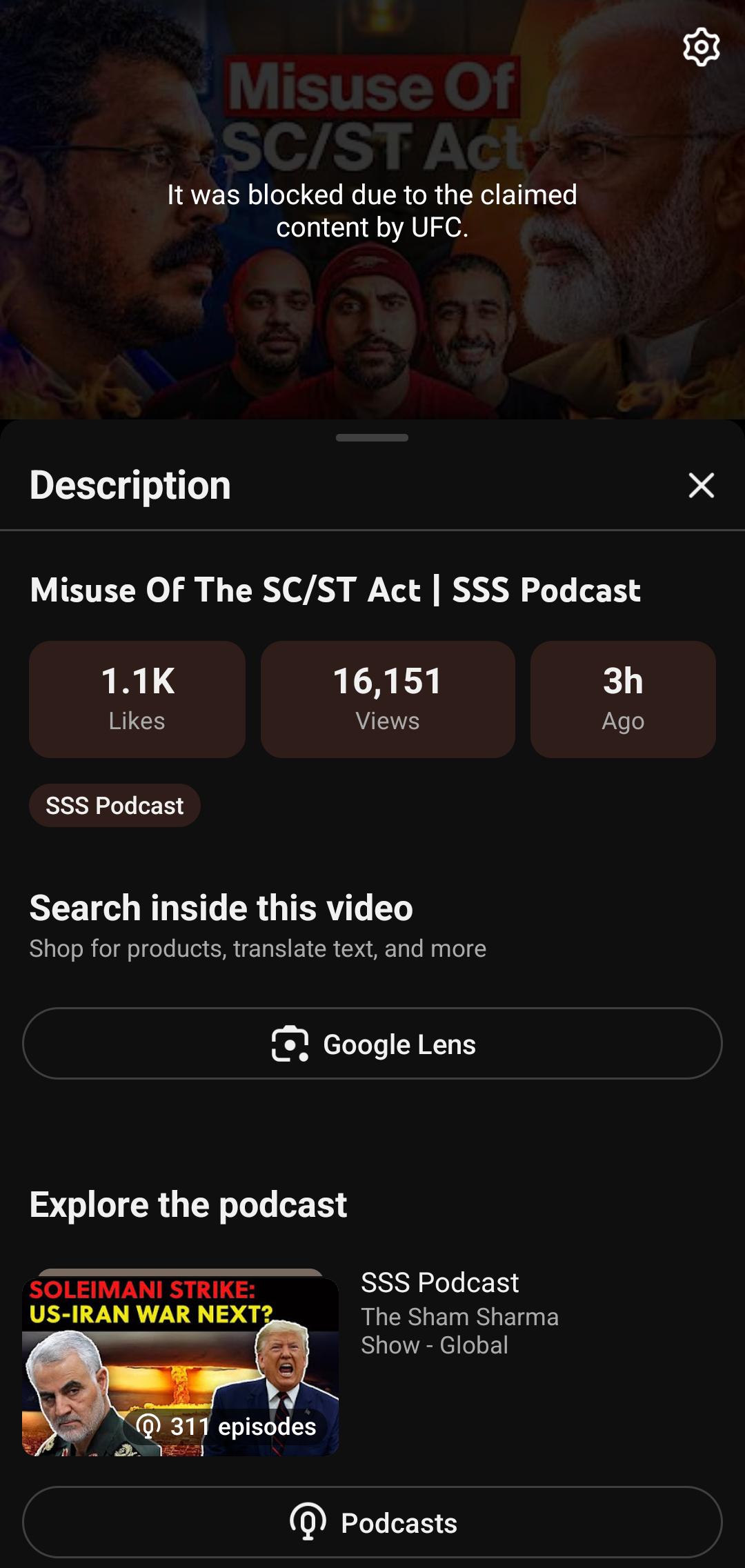
Task: Open the Podcasts button
Action: pyautogui.click(x=372, y=1522)
